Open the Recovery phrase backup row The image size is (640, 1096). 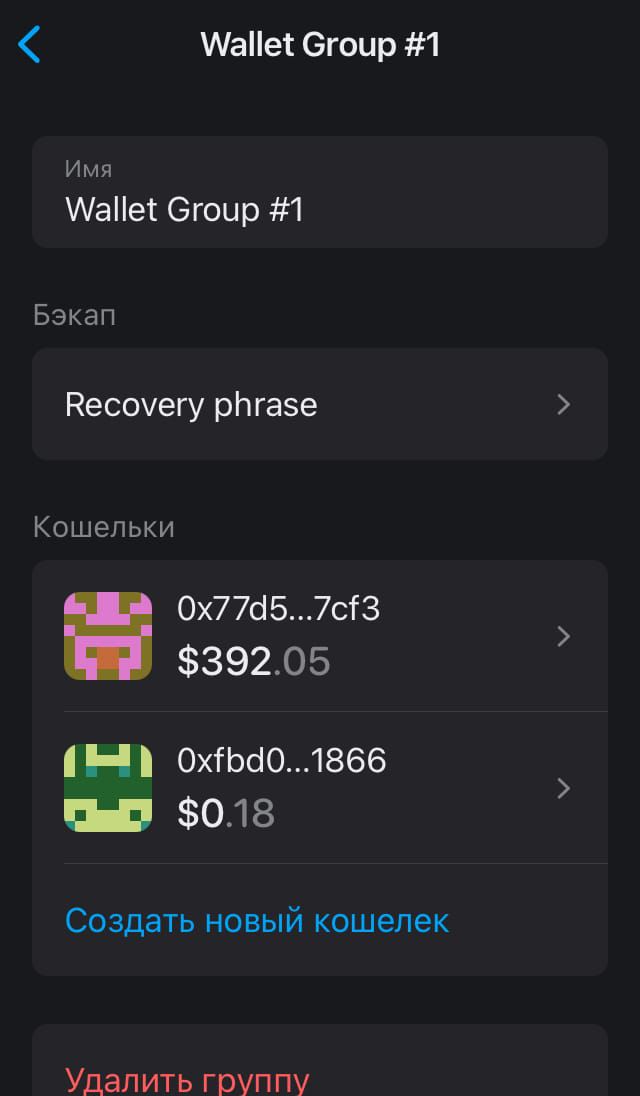320,404
